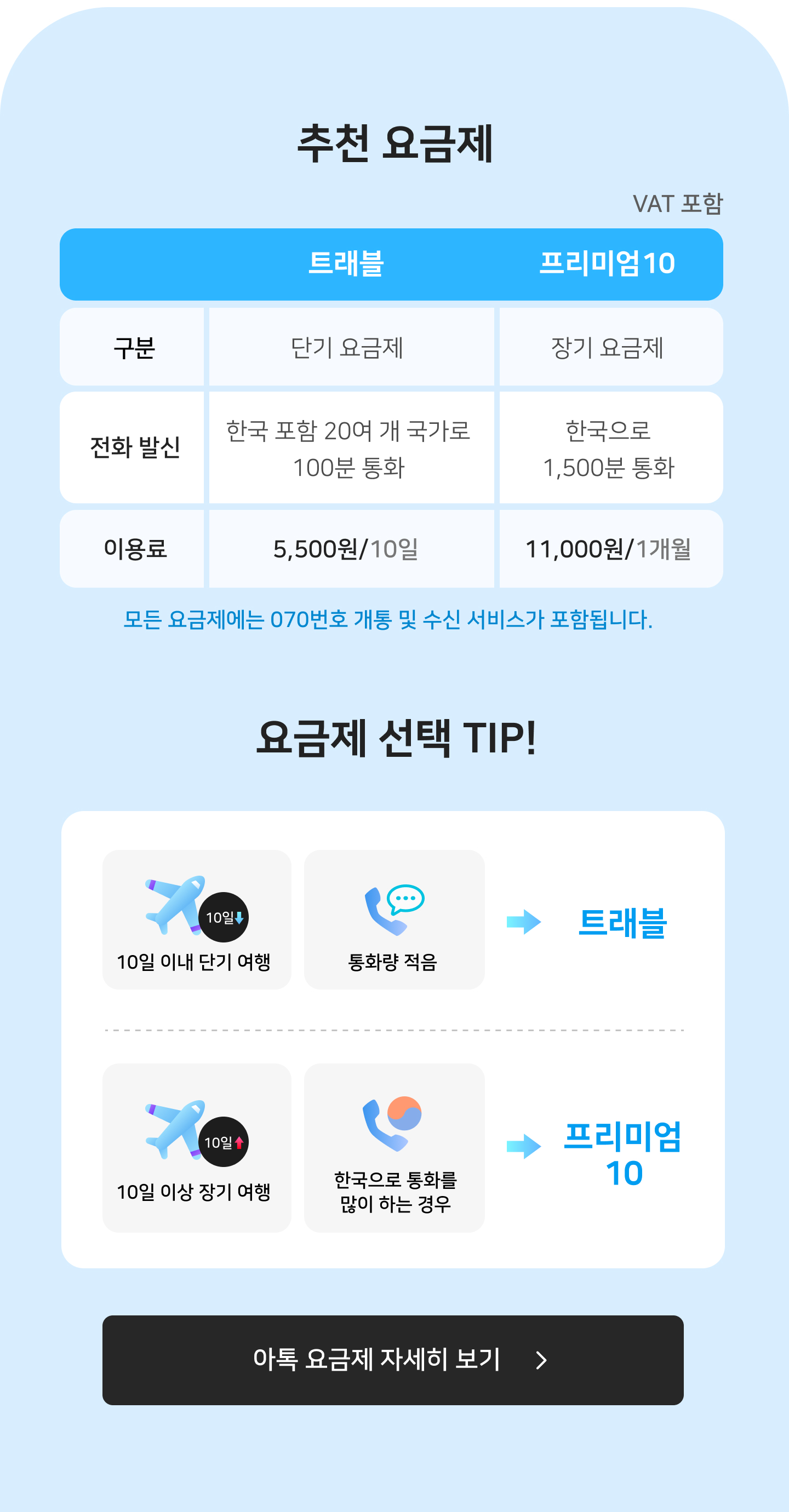Viewport: 789px width, 1512px height.
Task: Open the 아톡 요금제 자세히 보기 button
Action: (393, 1359)
